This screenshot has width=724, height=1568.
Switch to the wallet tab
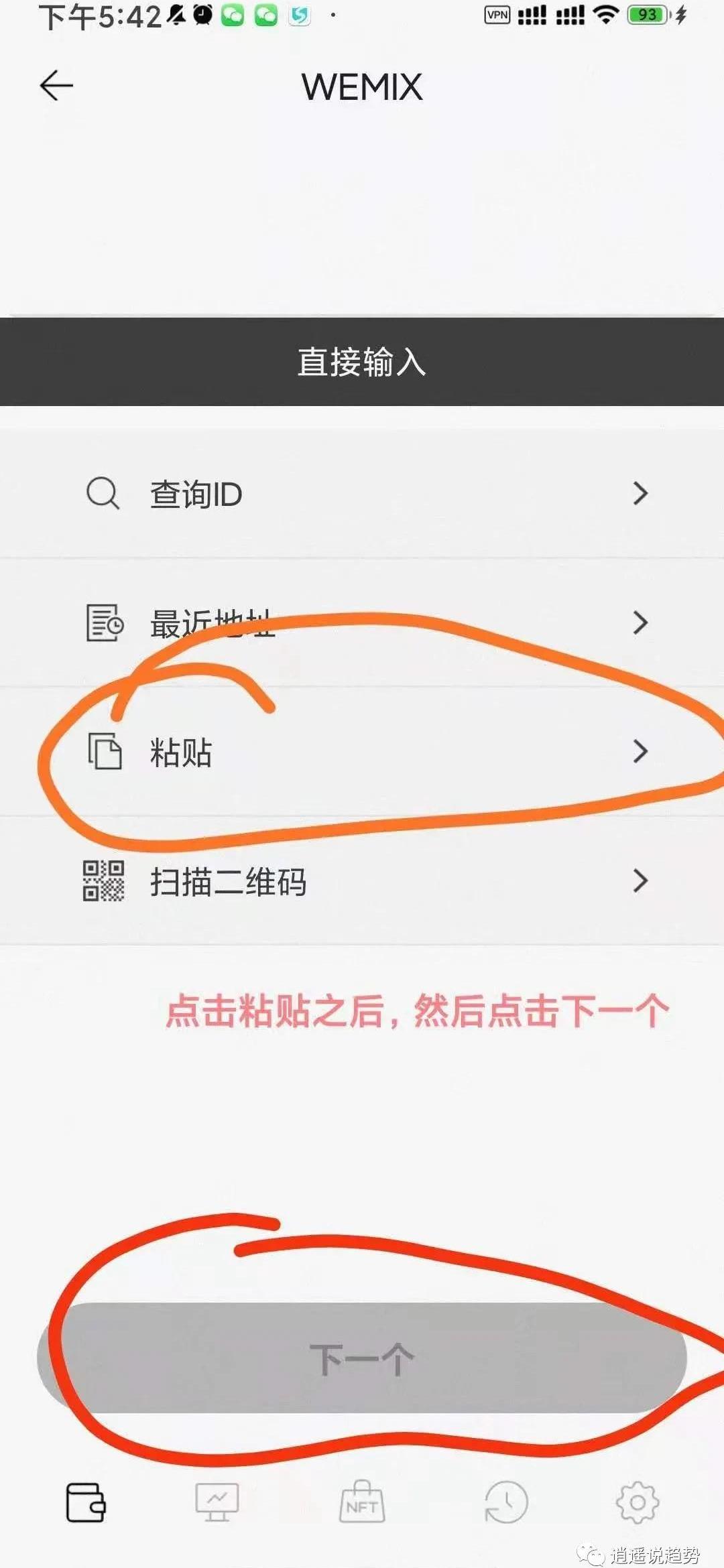pyautogui.click(x=86, y=1502)
